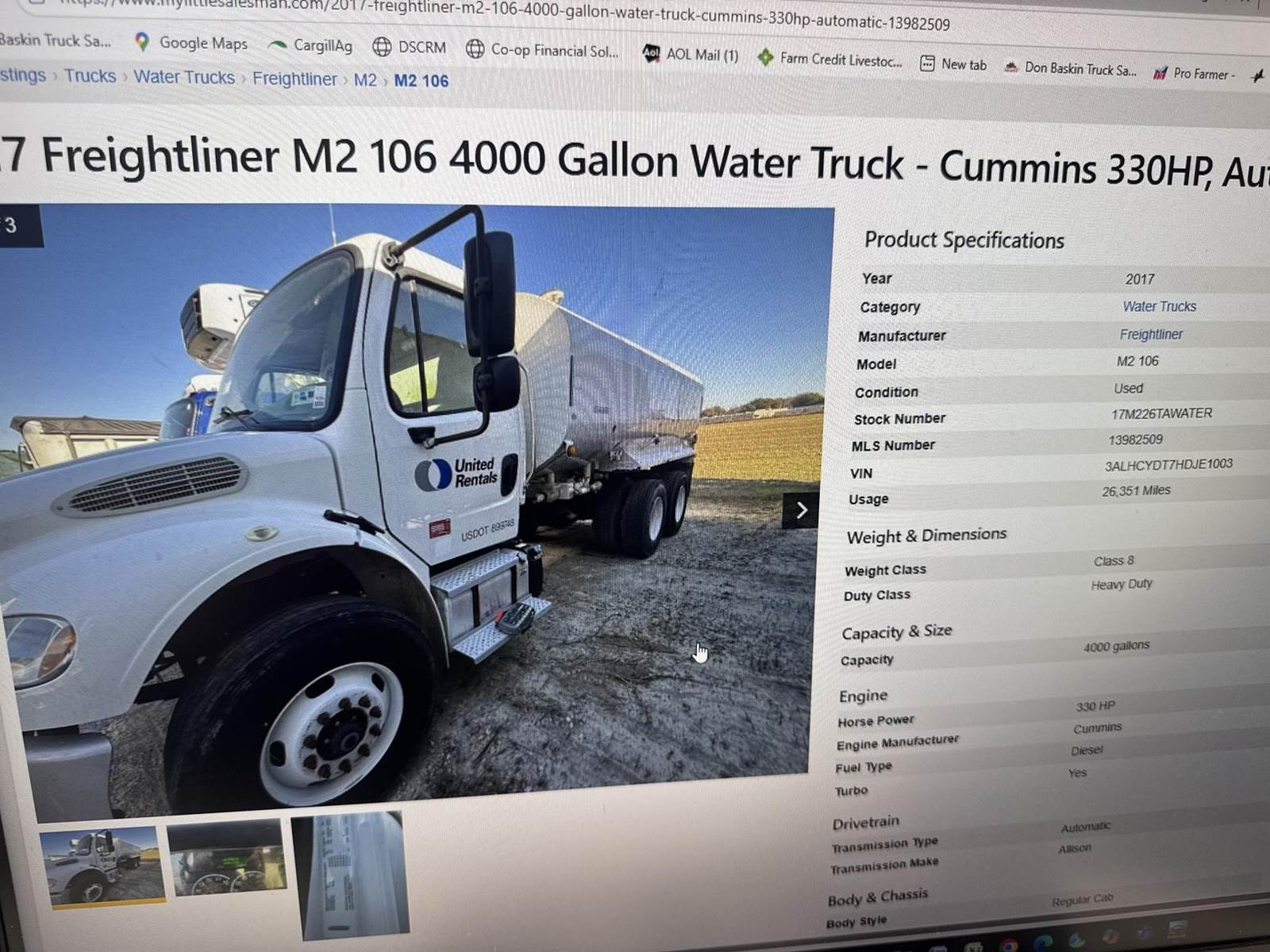Go to the Freightliner breadcrumb link
The width and height of the screenshot is (1270, 952).
(294, 79)
